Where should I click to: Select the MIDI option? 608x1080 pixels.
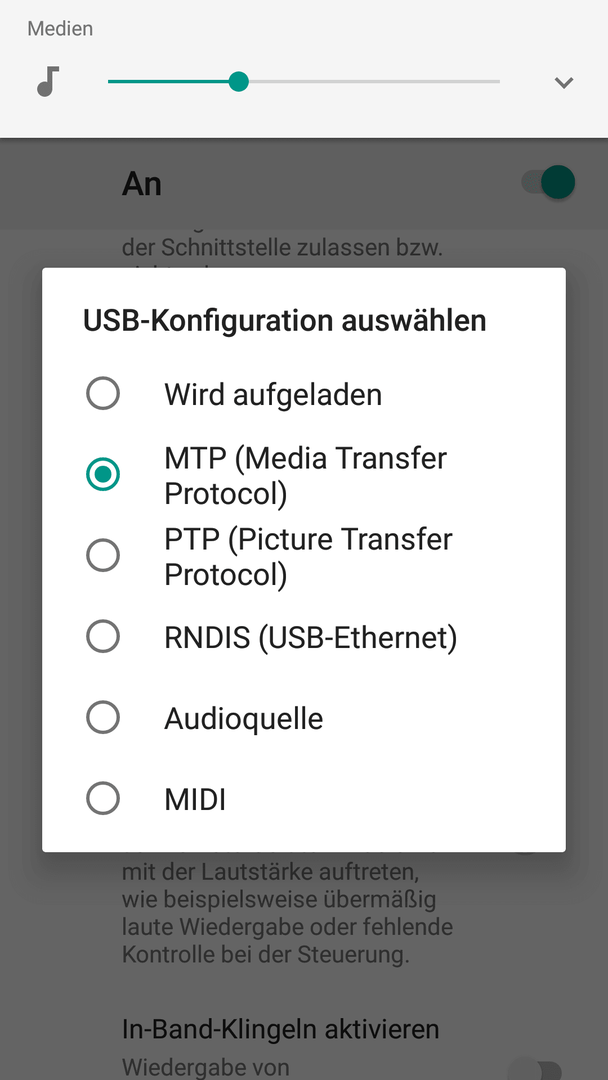click(x=304, y=799)
